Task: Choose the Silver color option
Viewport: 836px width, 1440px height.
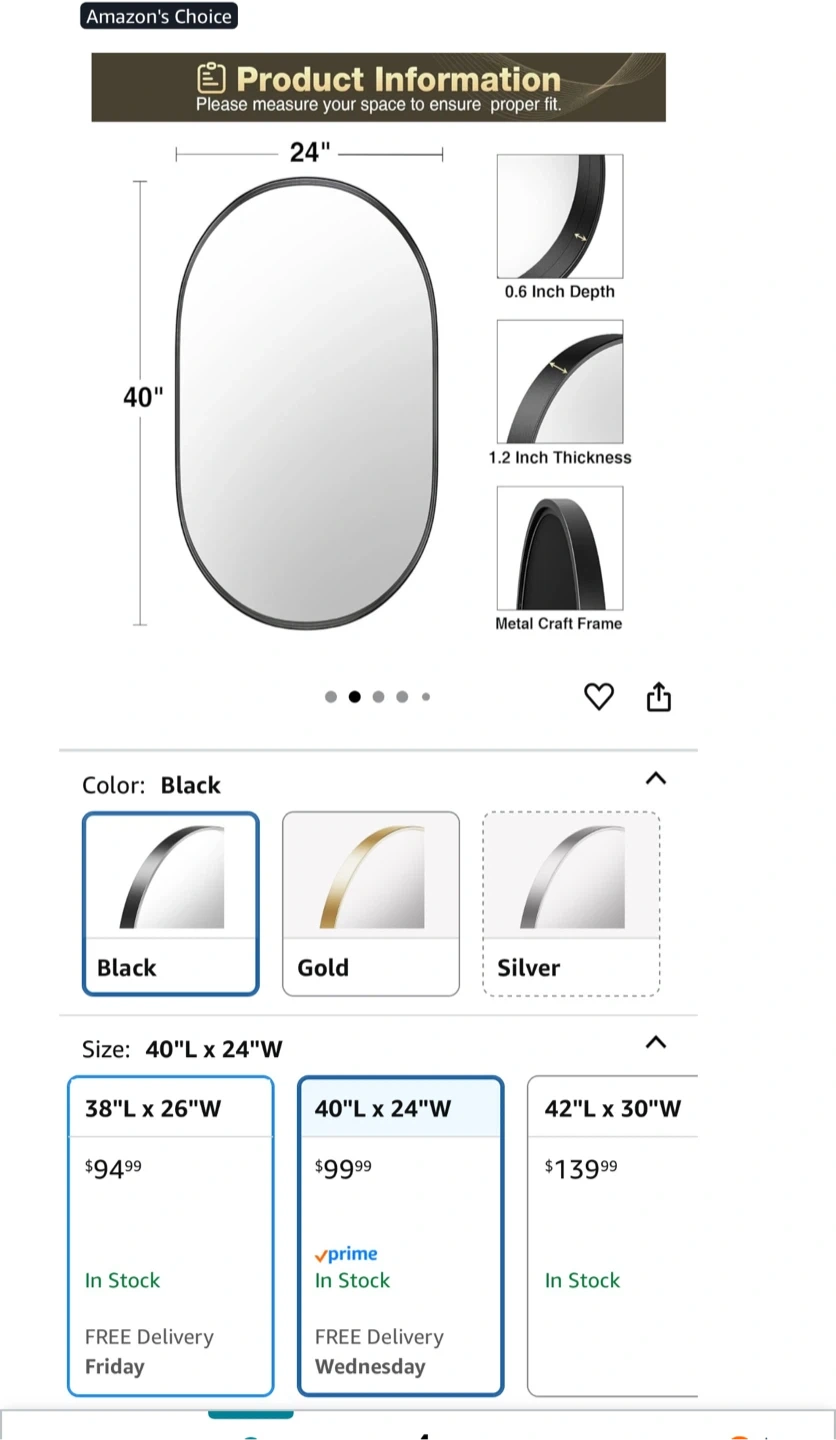Action: 571,904
